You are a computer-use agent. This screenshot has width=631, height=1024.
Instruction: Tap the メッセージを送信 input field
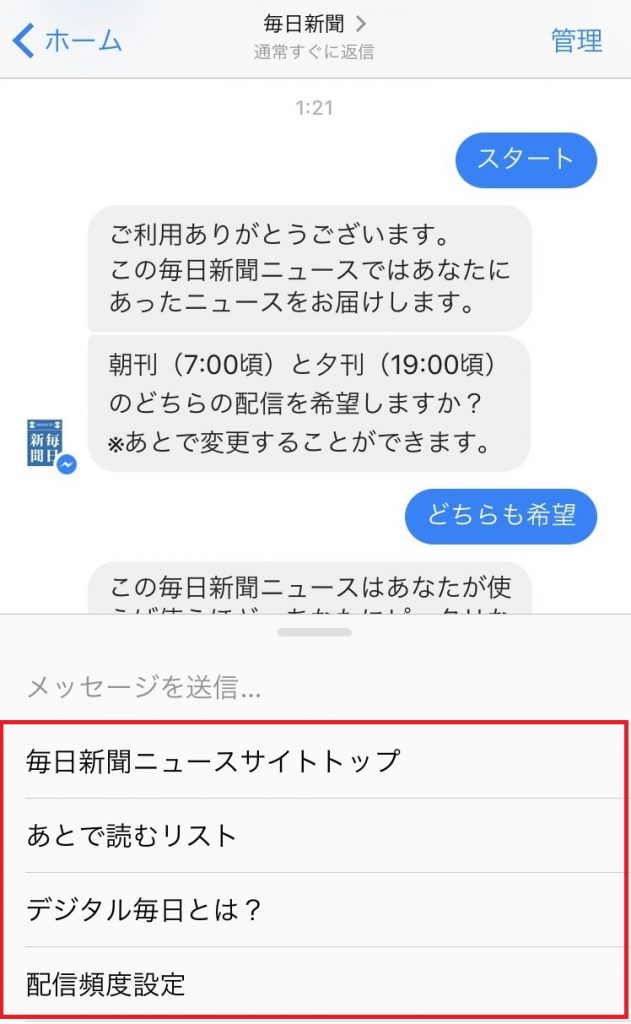(300, 687)
